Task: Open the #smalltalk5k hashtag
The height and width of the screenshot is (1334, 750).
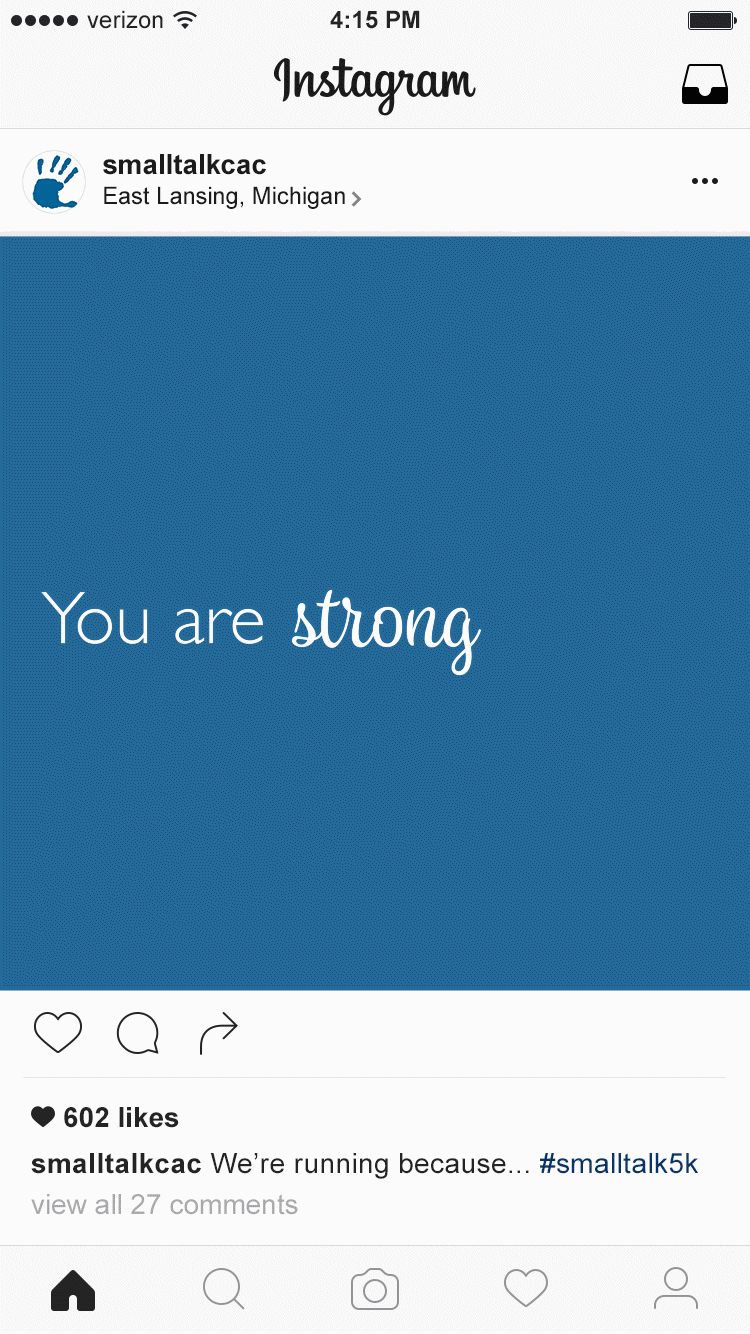Action: (x=618, y=1164)
